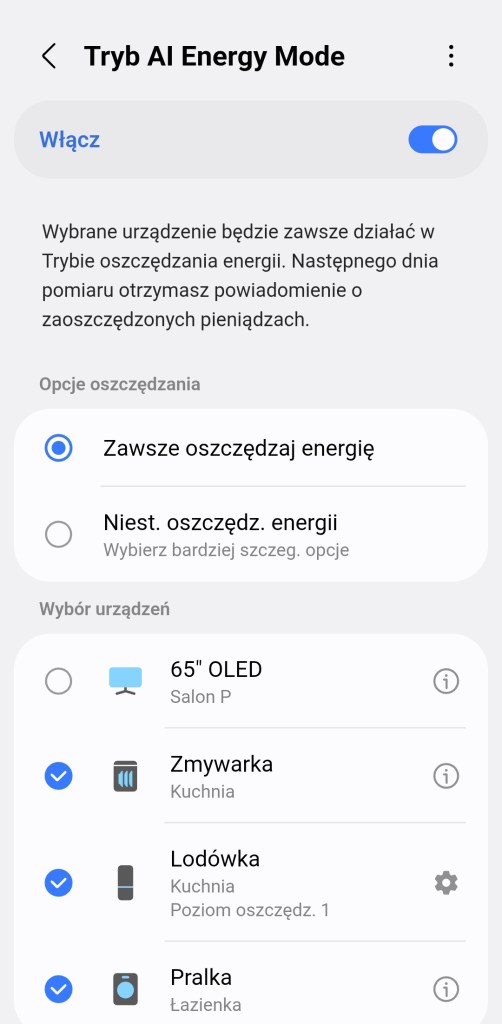Open Lodówka saving level settings gear
502x1024 pixels.
(446, 883)
